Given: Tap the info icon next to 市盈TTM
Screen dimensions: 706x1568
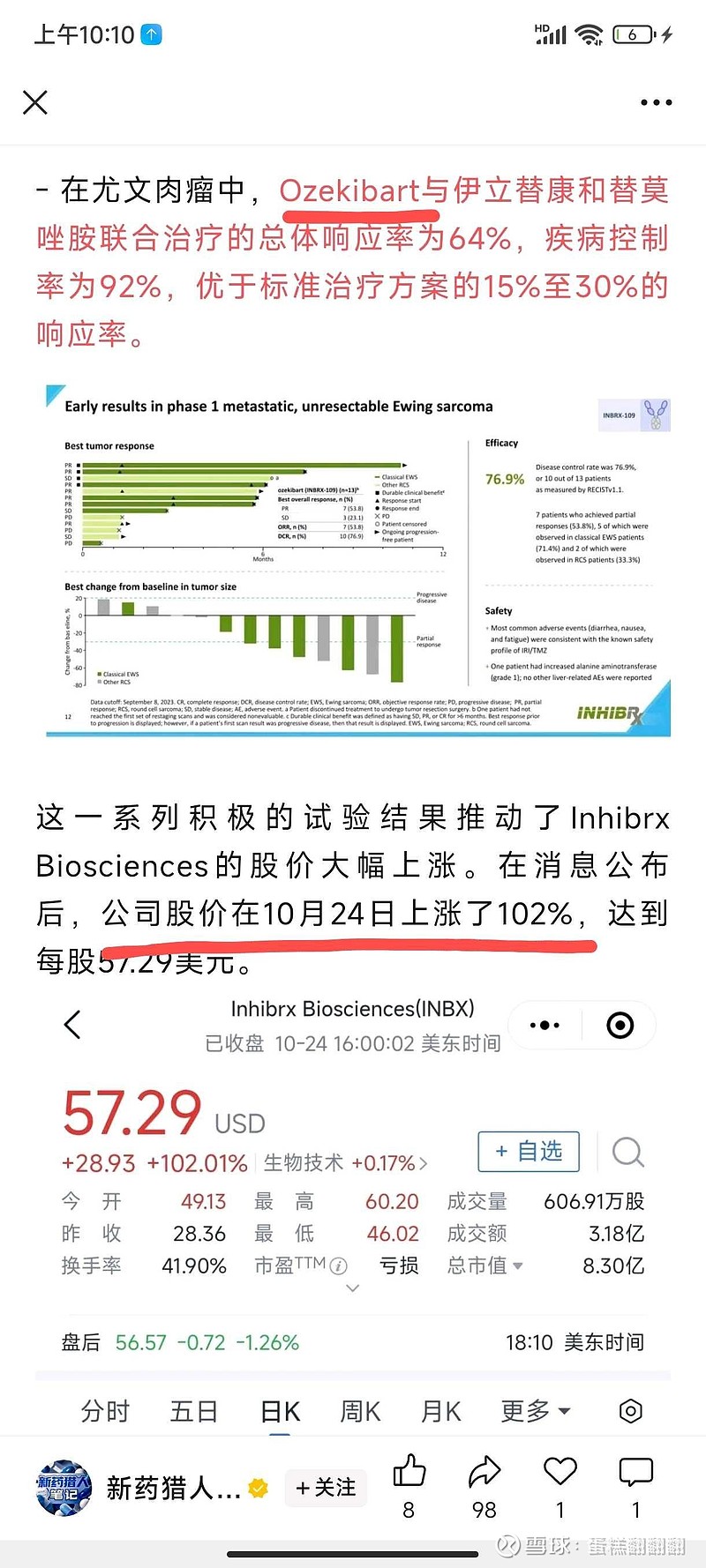Looking at the screenshot, I should click(338, 1266).
